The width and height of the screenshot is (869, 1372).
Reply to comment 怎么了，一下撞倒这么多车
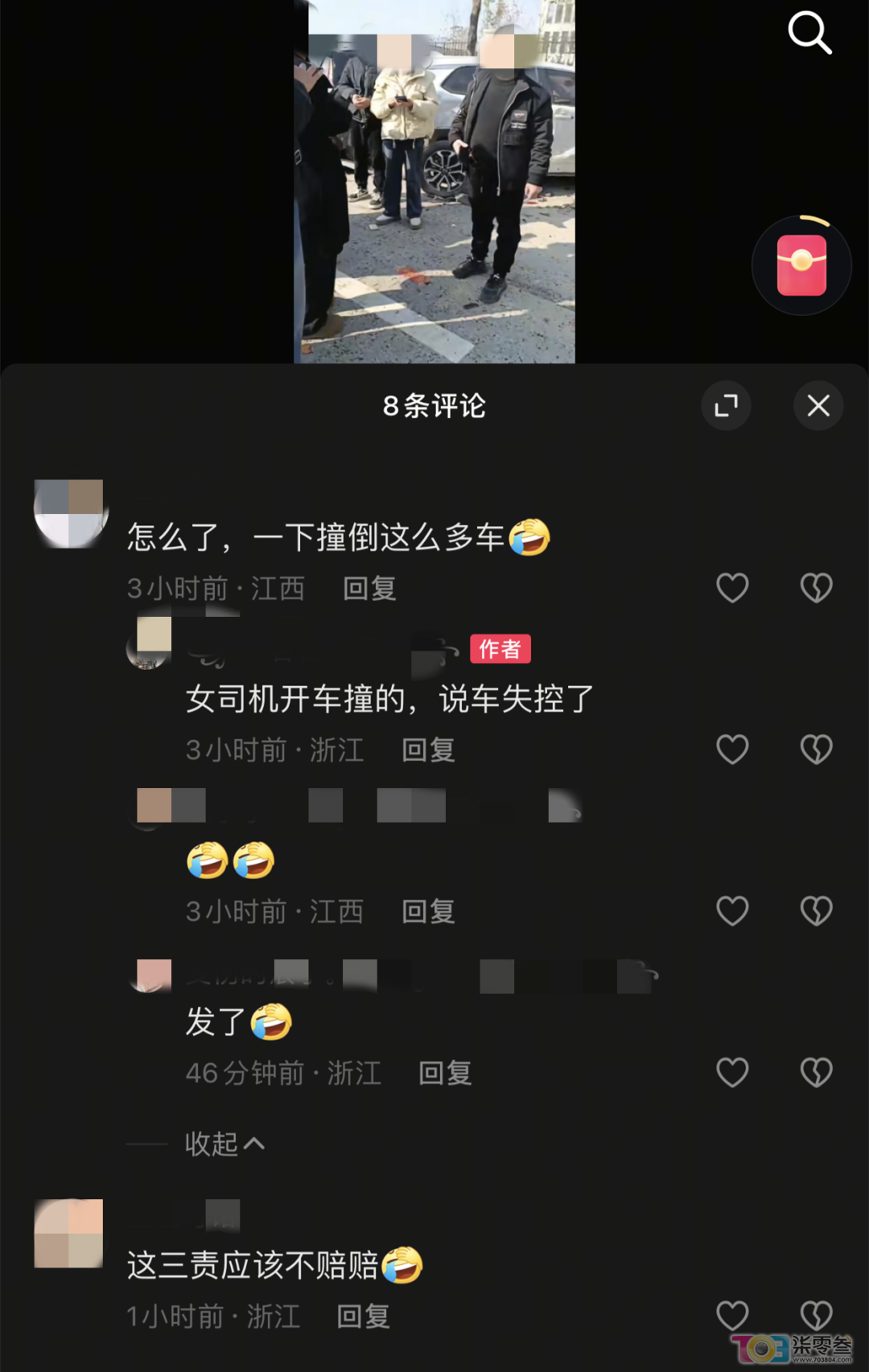(x=369, y=589)
